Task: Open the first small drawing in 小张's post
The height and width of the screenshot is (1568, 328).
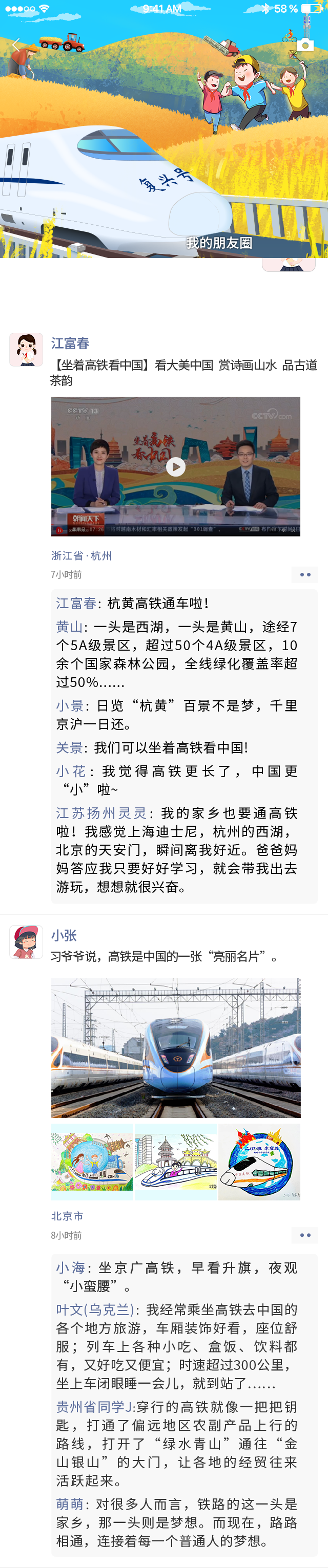Action: 92,1162
